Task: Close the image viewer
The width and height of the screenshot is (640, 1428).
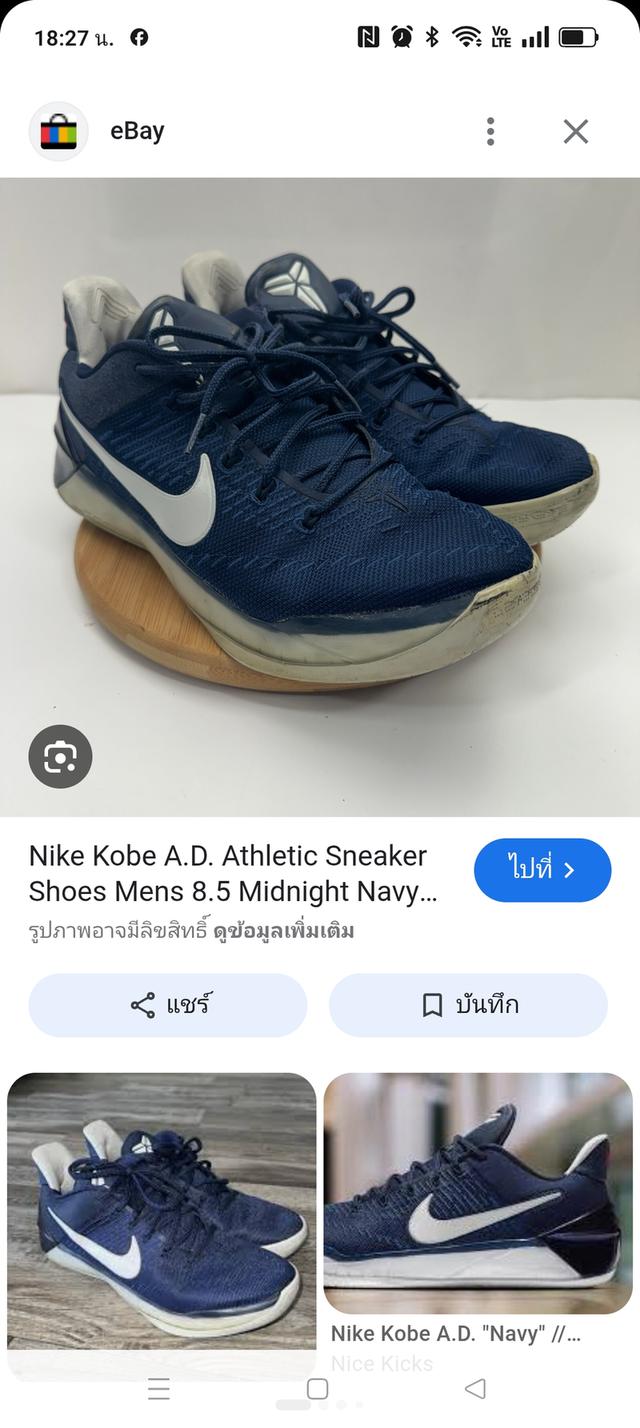Action: tap(575, 131)
